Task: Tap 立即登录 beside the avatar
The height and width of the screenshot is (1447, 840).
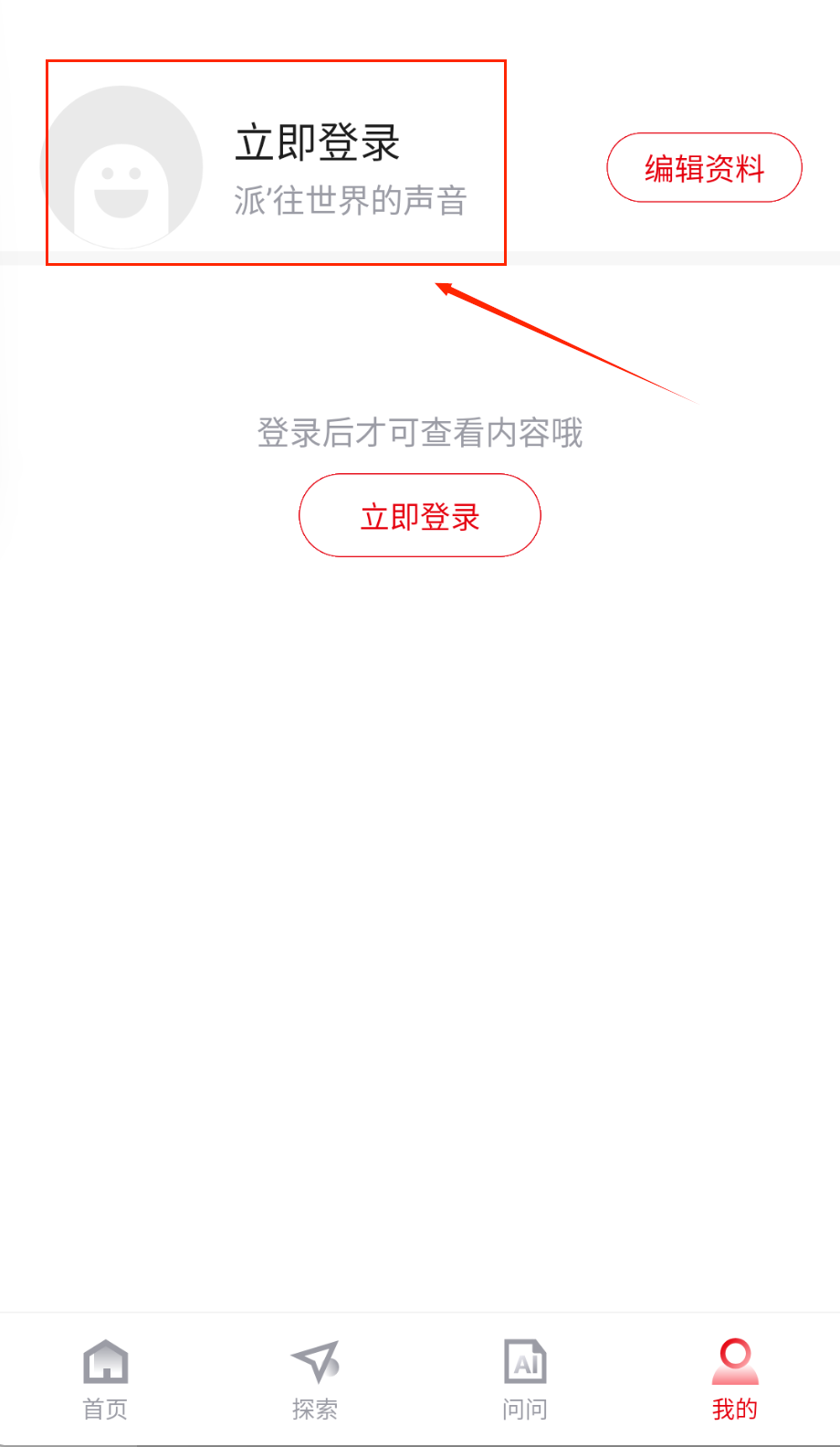Action: point(318,143)
